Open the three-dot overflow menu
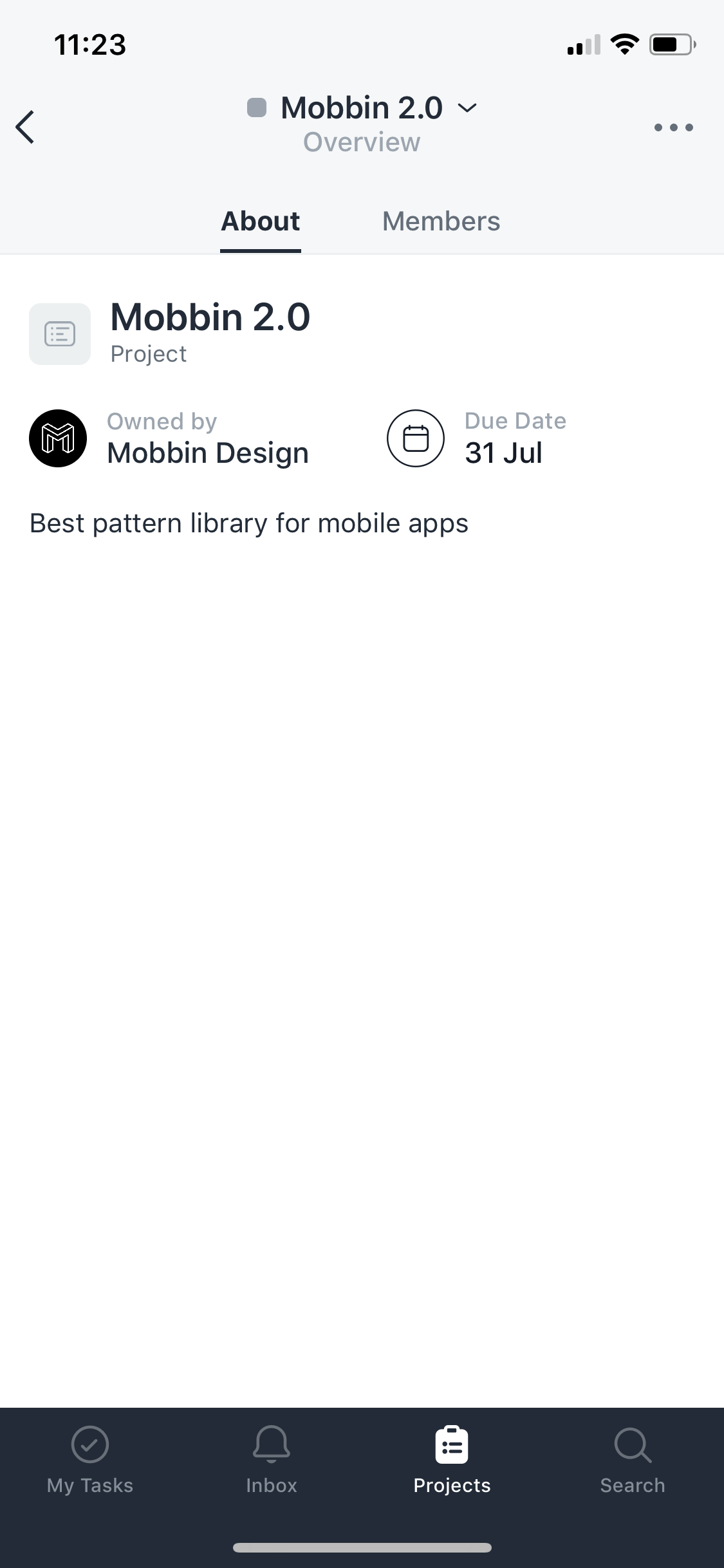Screen dimensions: 724x1568 coord(673,127)
